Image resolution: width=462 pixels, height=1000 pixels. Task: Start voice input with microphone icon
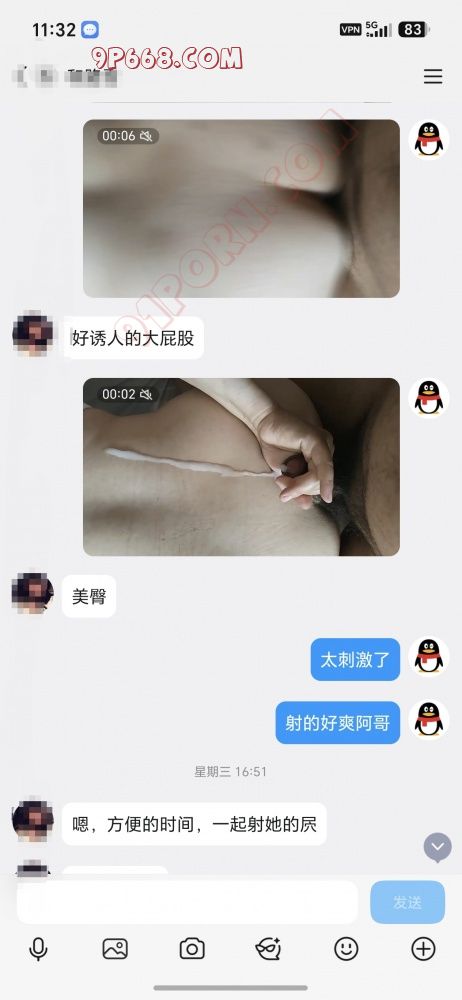(x=38, y=949)
